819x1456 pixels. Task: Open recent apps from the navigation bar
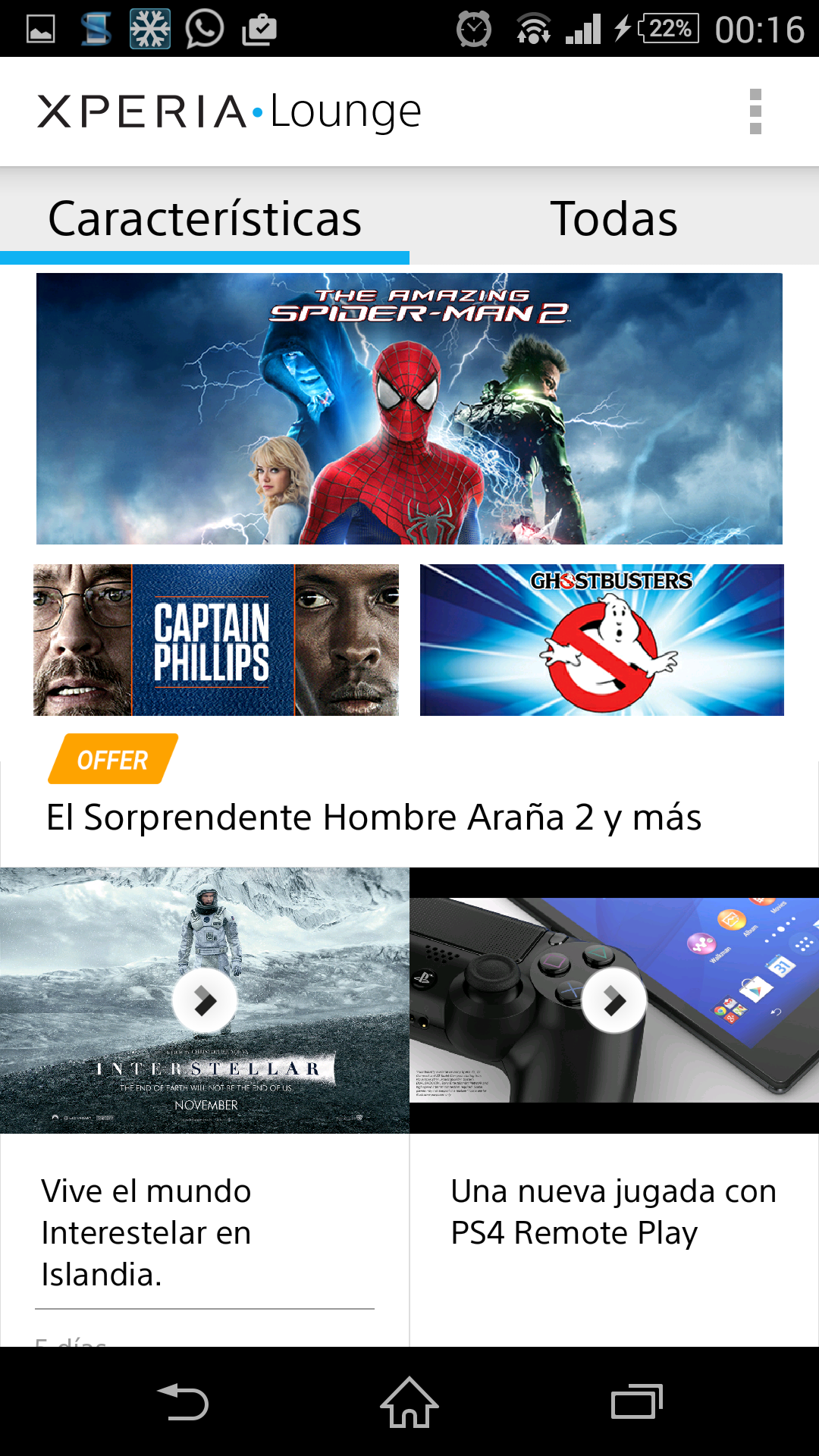click(x=637, y=1402)
